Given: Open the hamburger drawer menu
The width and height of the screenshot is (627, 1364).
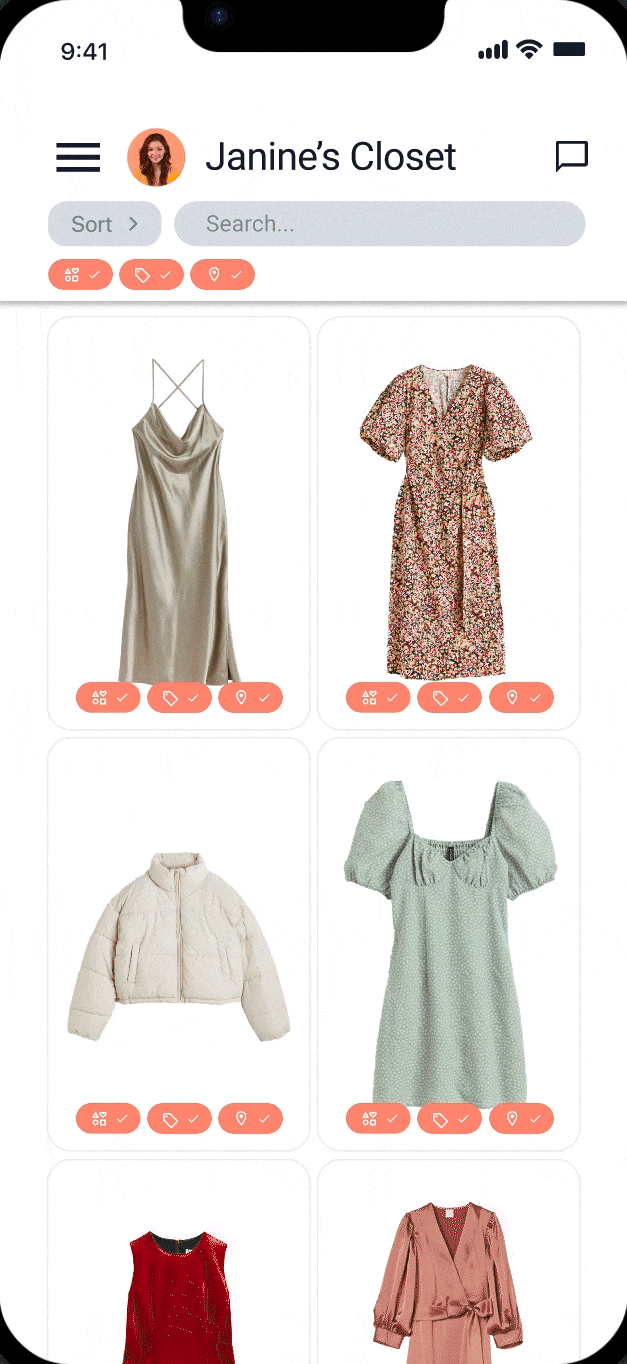Looking at the screenshot, I should [78, 157].
